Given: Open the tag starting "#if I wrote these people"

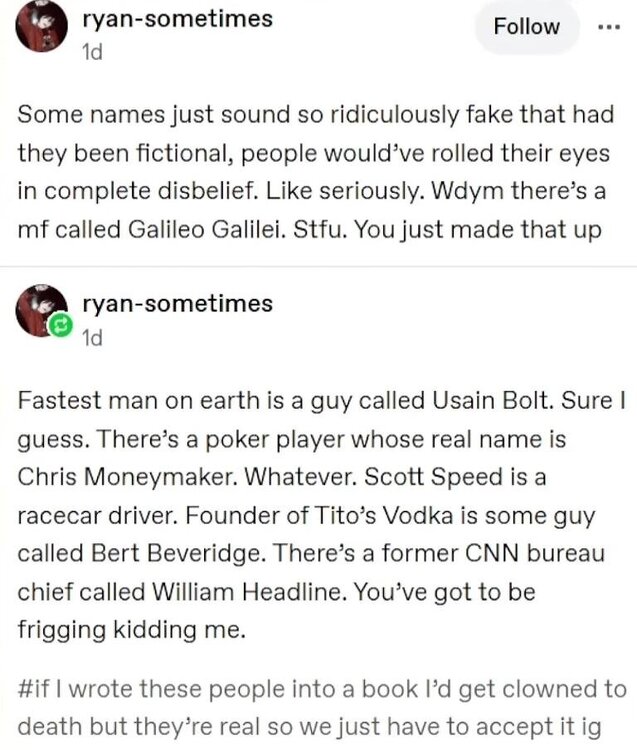Looking at the screenshot, I should coord(322,705).
